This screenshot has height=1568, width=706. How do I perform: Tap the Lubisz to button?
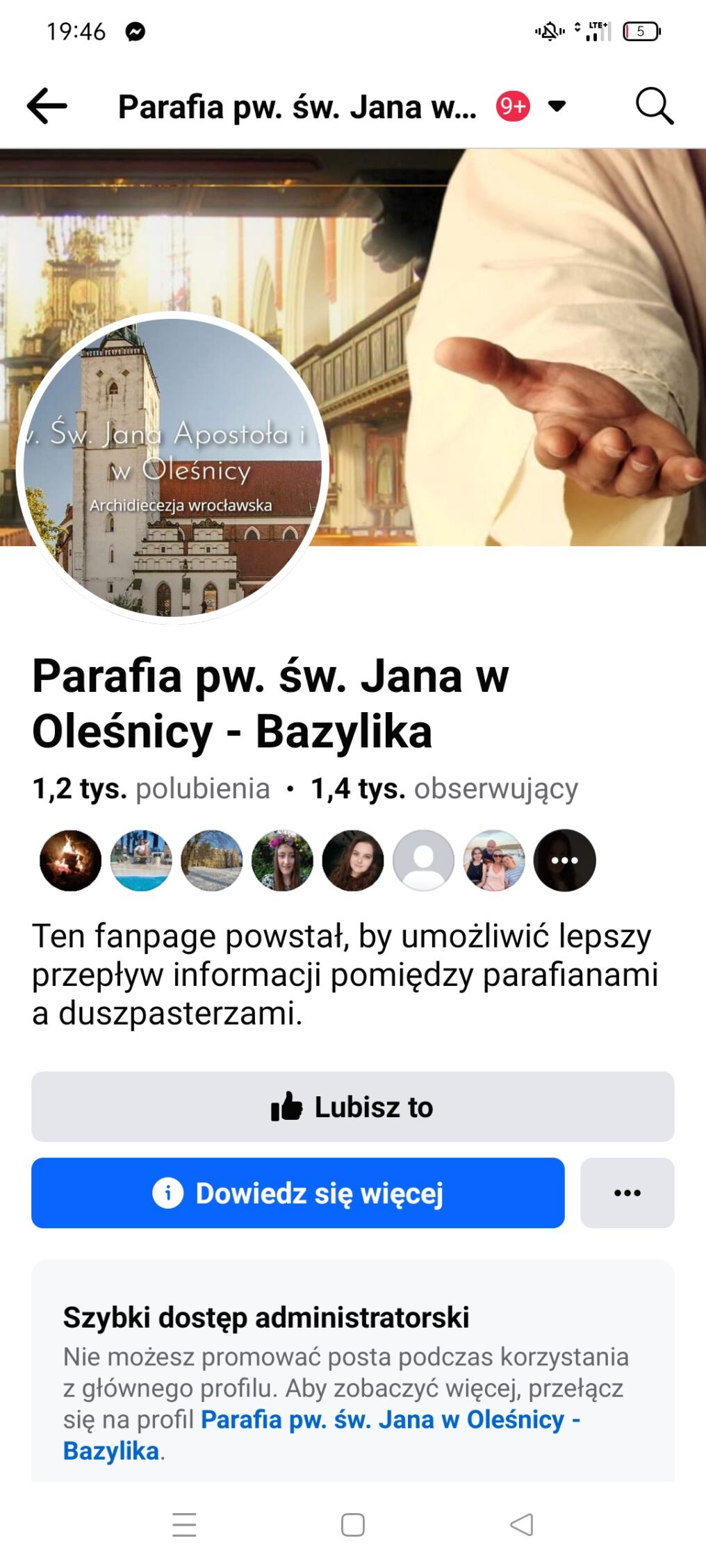click(352, 1107)
